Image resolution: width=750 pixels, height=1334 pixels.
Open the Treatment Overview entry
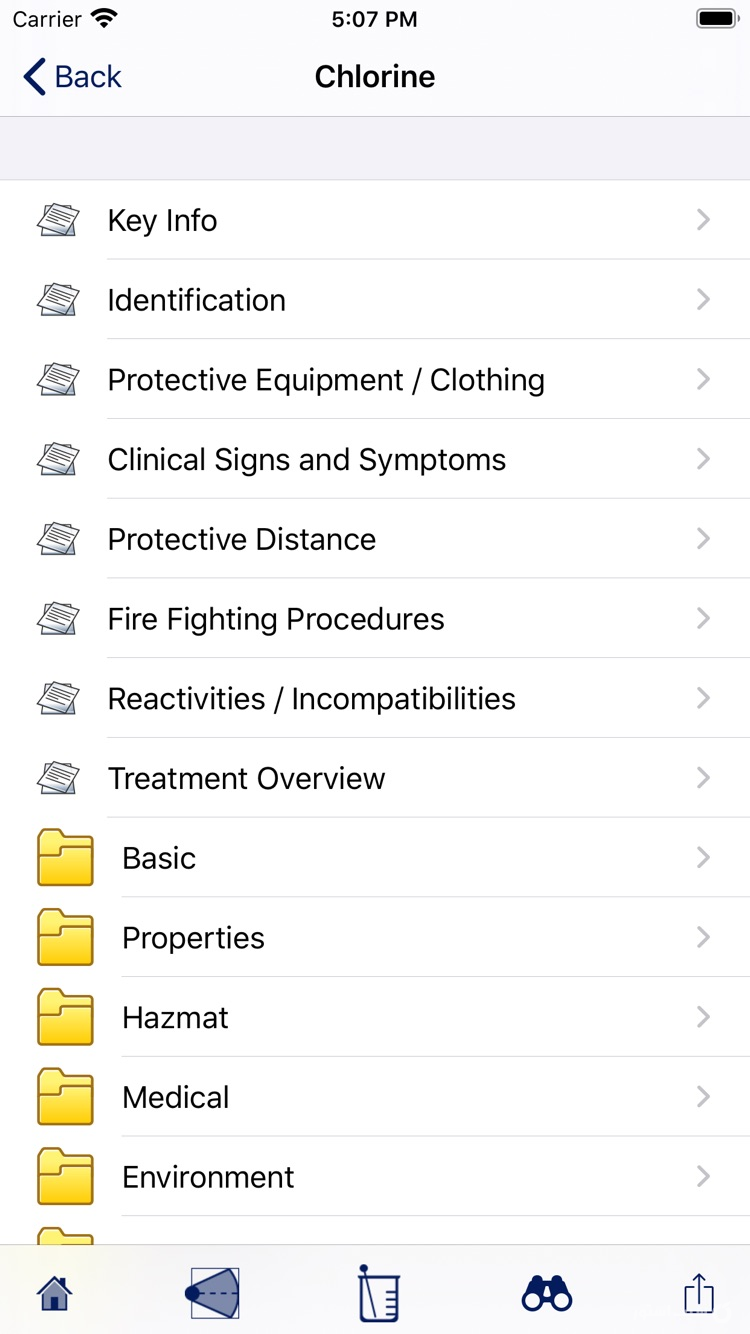click(x=375, y=778)
